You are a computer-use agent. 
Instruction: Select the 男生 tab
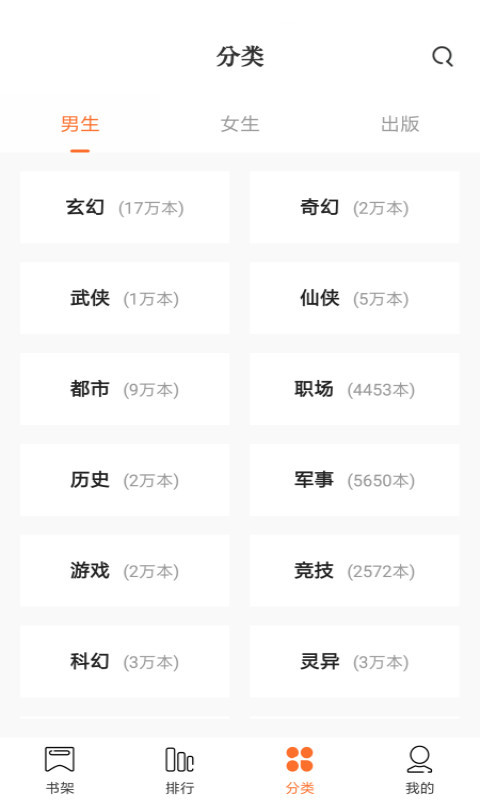(80, 124)
